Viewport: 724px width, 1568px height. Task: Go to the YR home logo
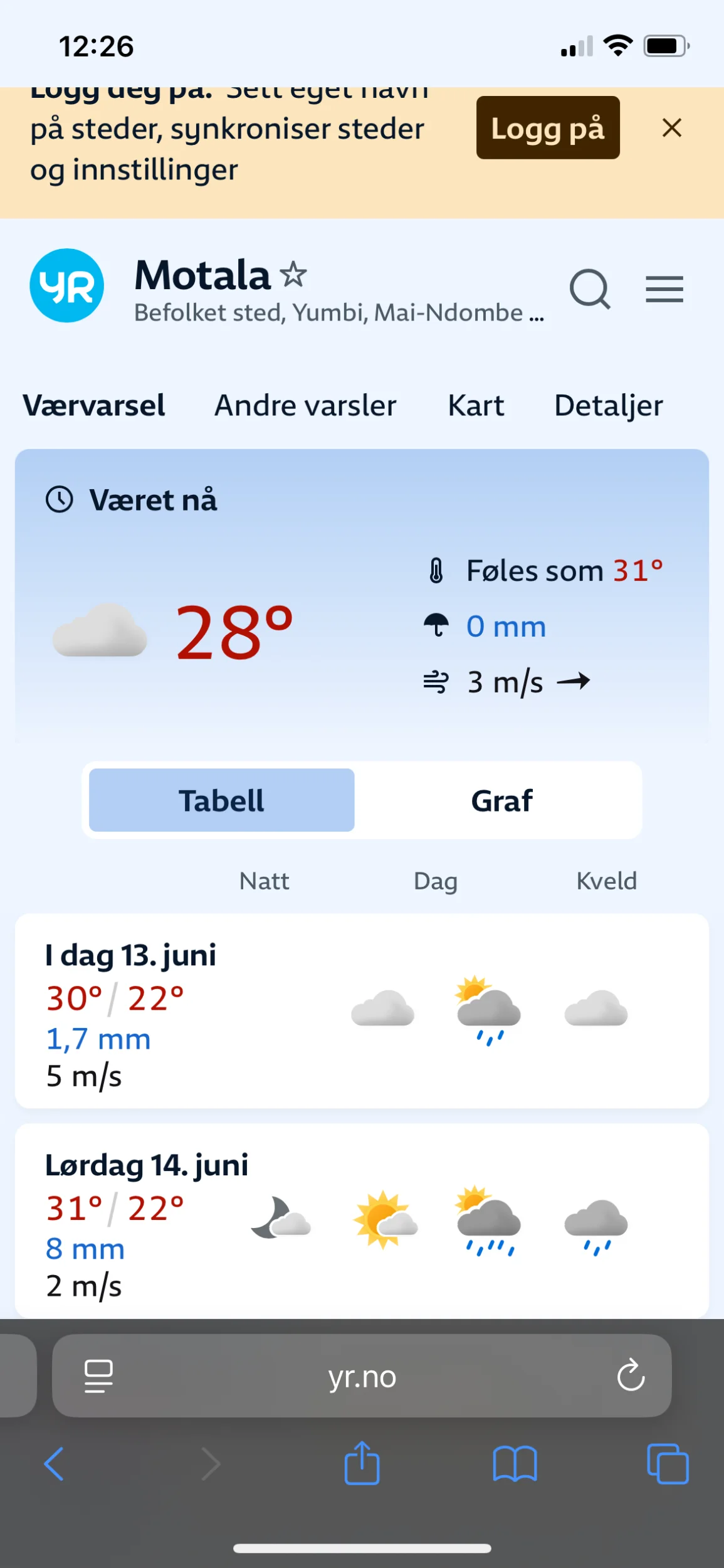(67, 286)
